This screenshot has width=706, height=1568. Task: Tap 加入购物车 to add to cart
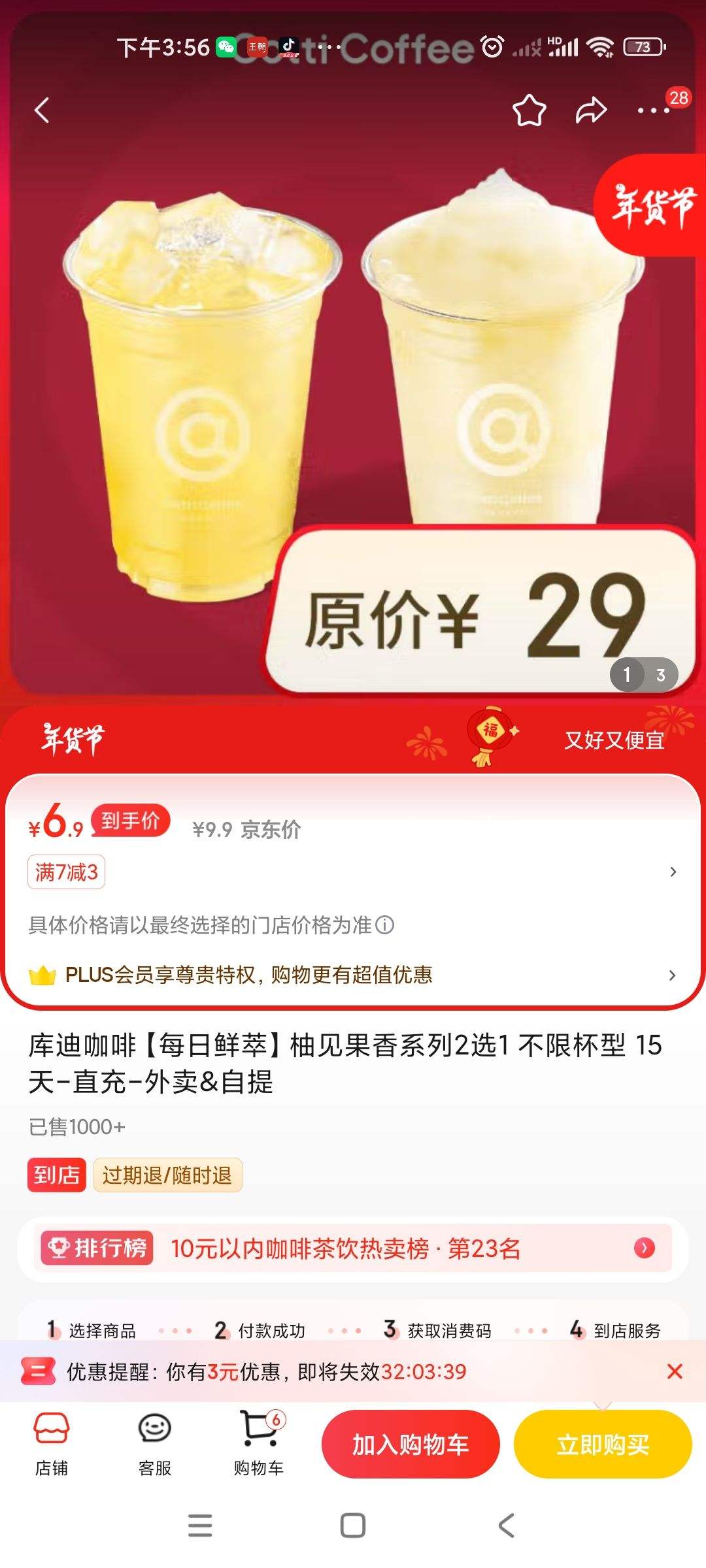(x=411, y=1445)
